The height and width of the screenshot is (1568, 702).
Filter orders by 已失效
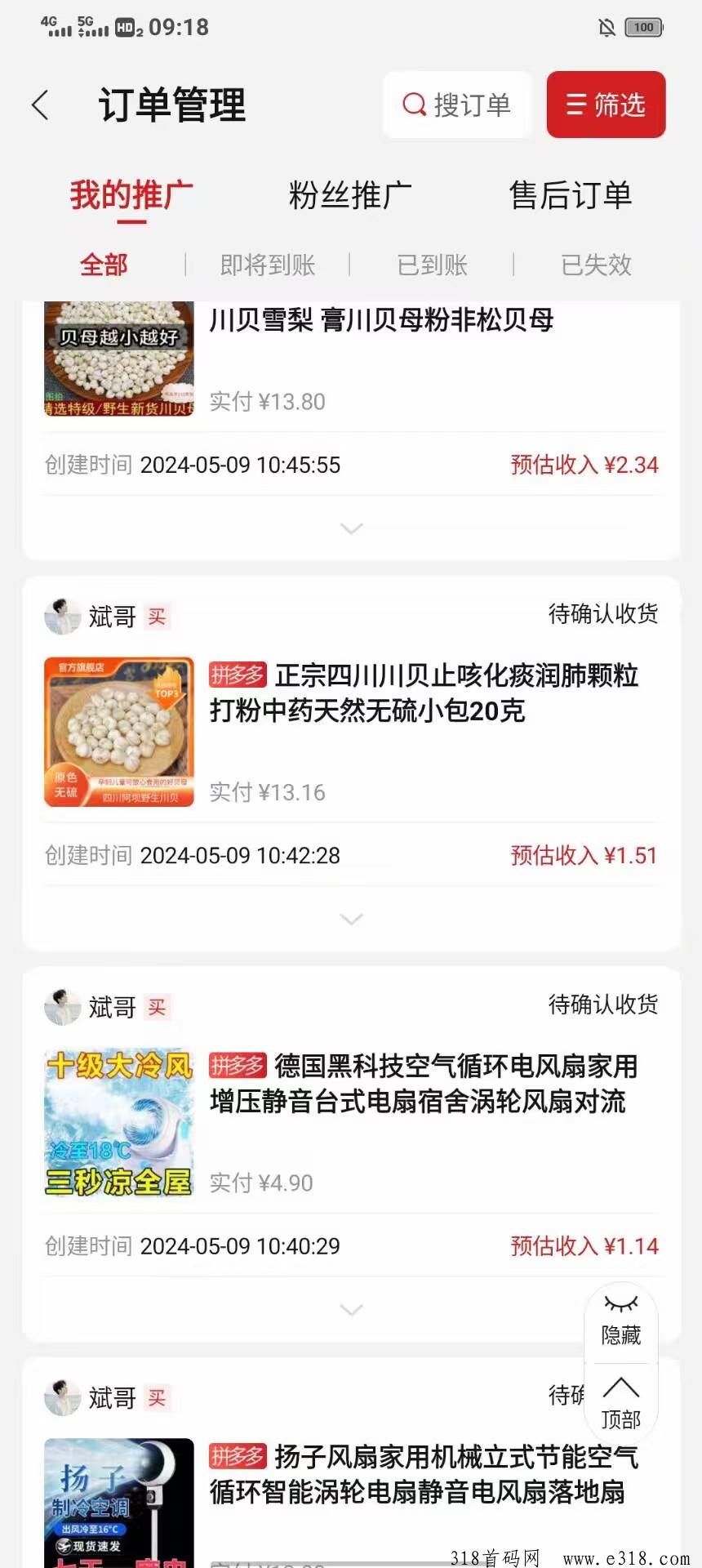coord(596,265)
